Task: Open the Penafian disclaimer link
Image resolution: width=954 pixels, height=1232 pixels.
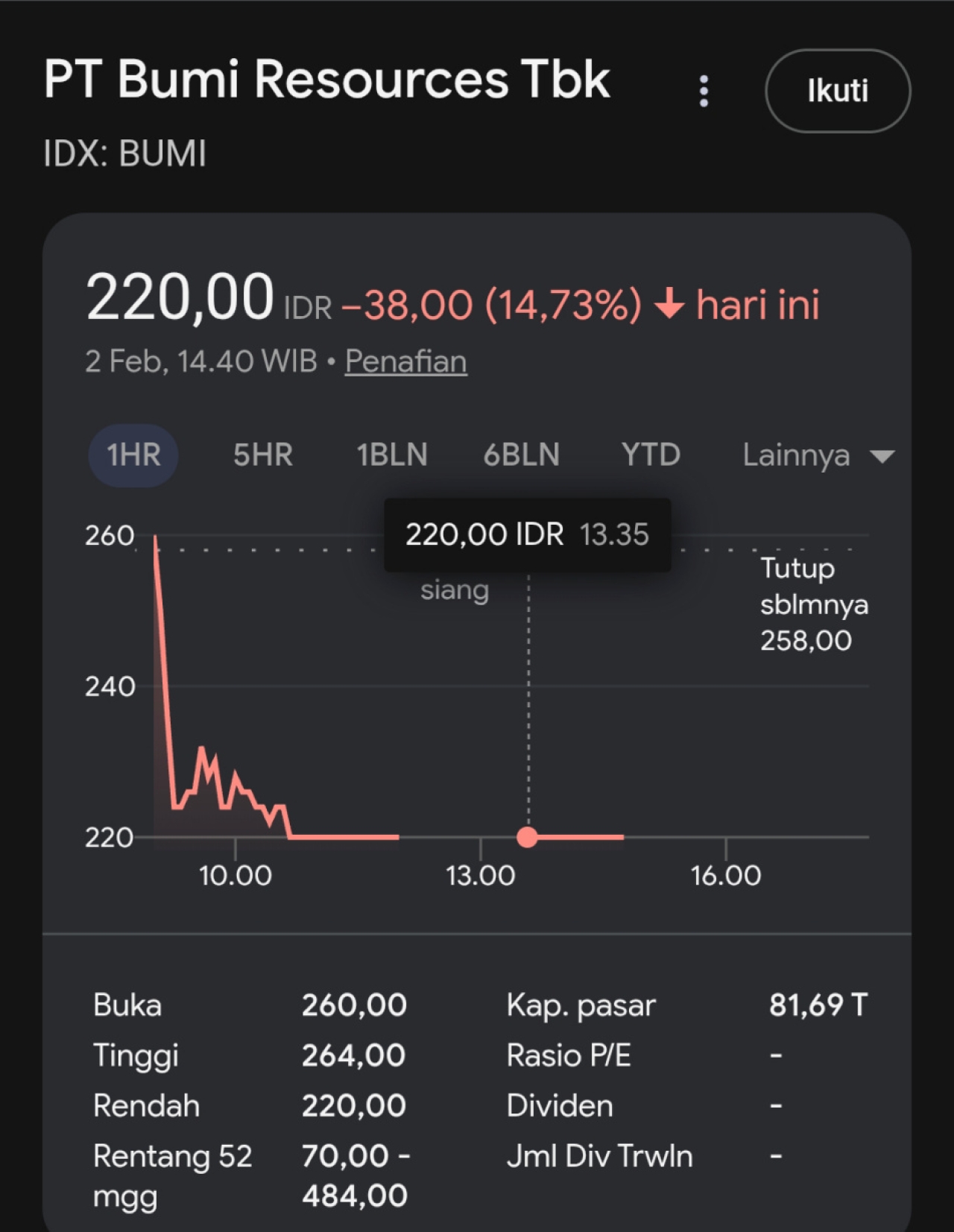Action: pos(405,361)
